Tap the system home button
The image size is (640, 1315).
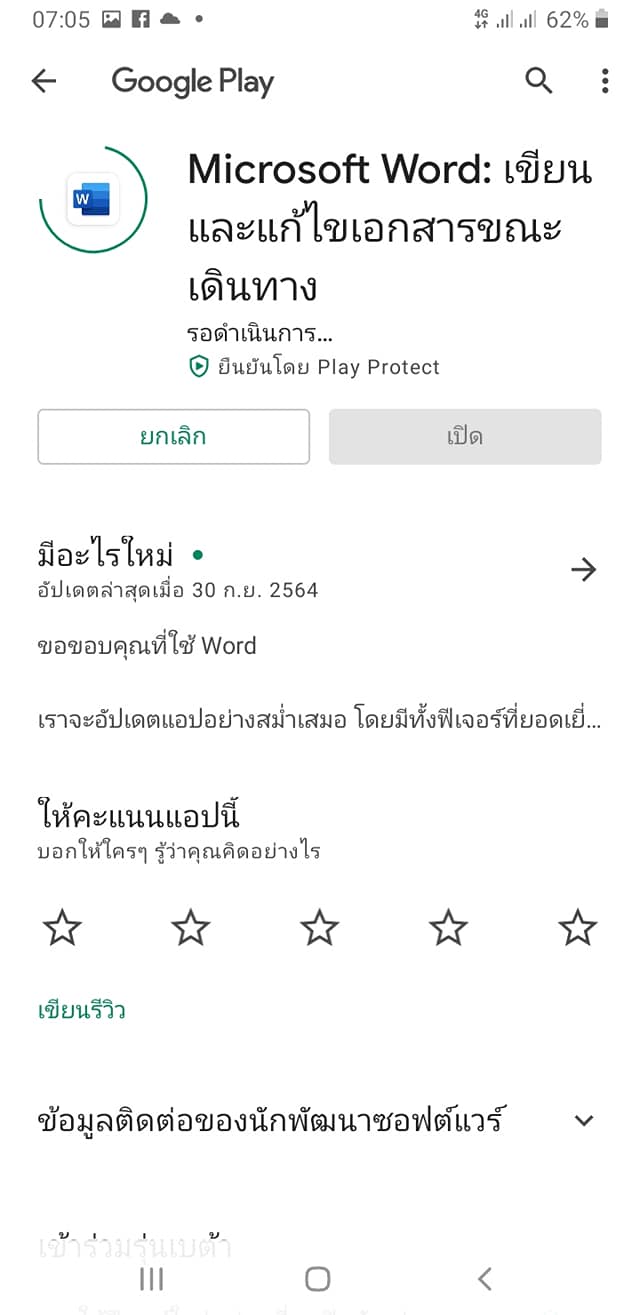pyautogui.click(x=318, y=1278)
